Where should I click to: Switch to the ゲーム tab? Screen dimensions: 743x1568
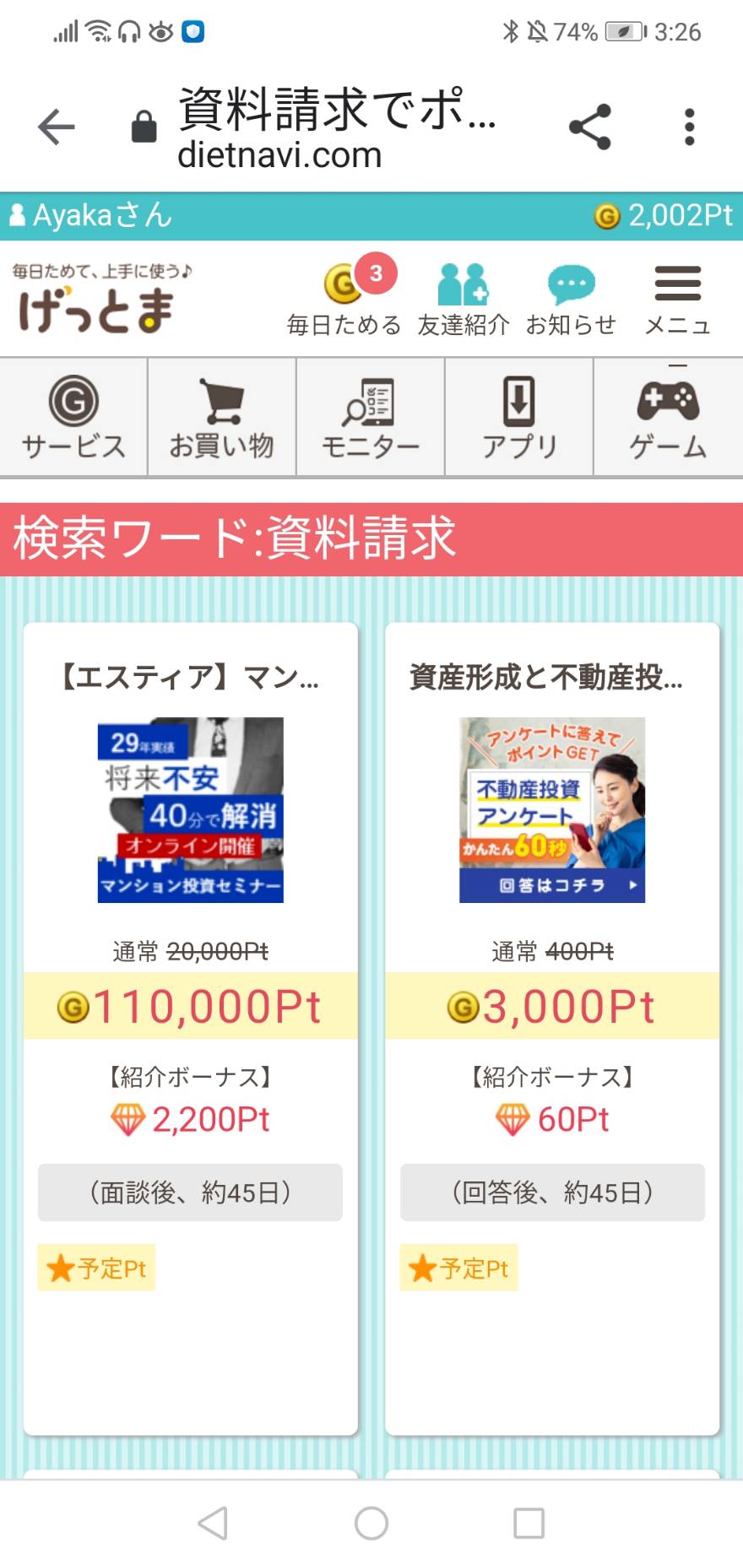[x=669, y=418]
